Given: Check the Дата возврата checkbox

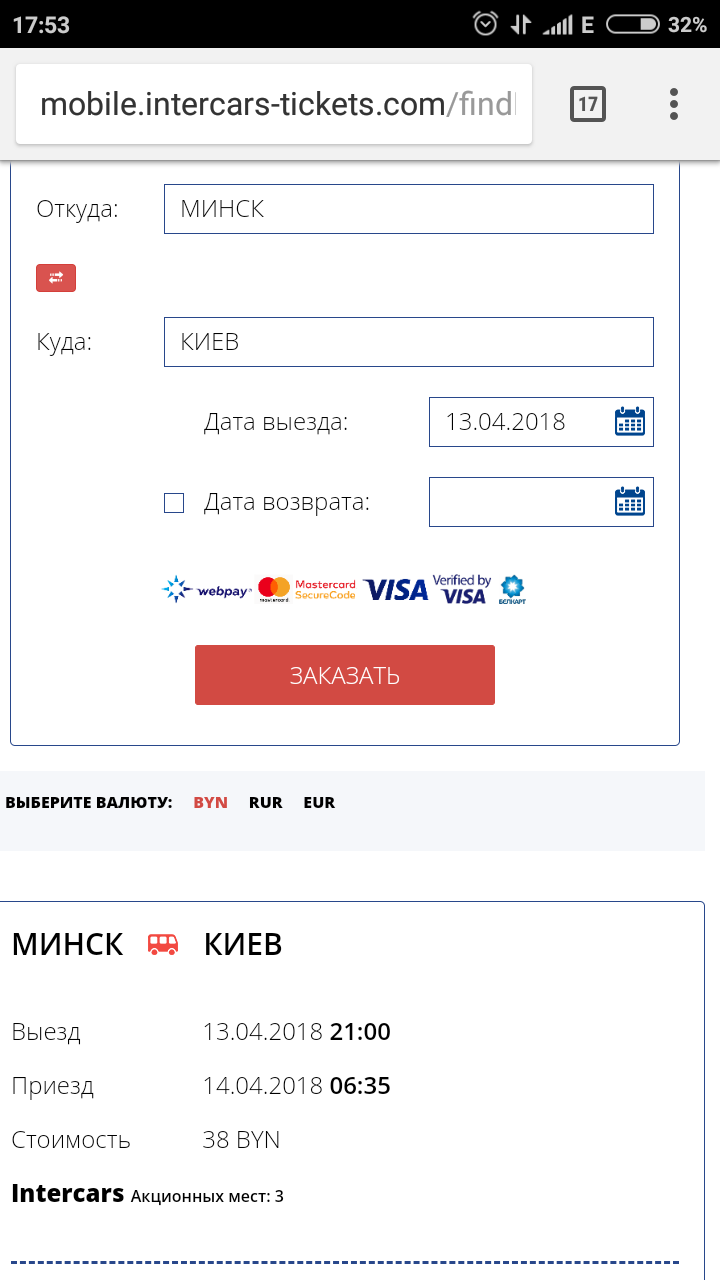Looking at the screenshot, I should (174, 503).
